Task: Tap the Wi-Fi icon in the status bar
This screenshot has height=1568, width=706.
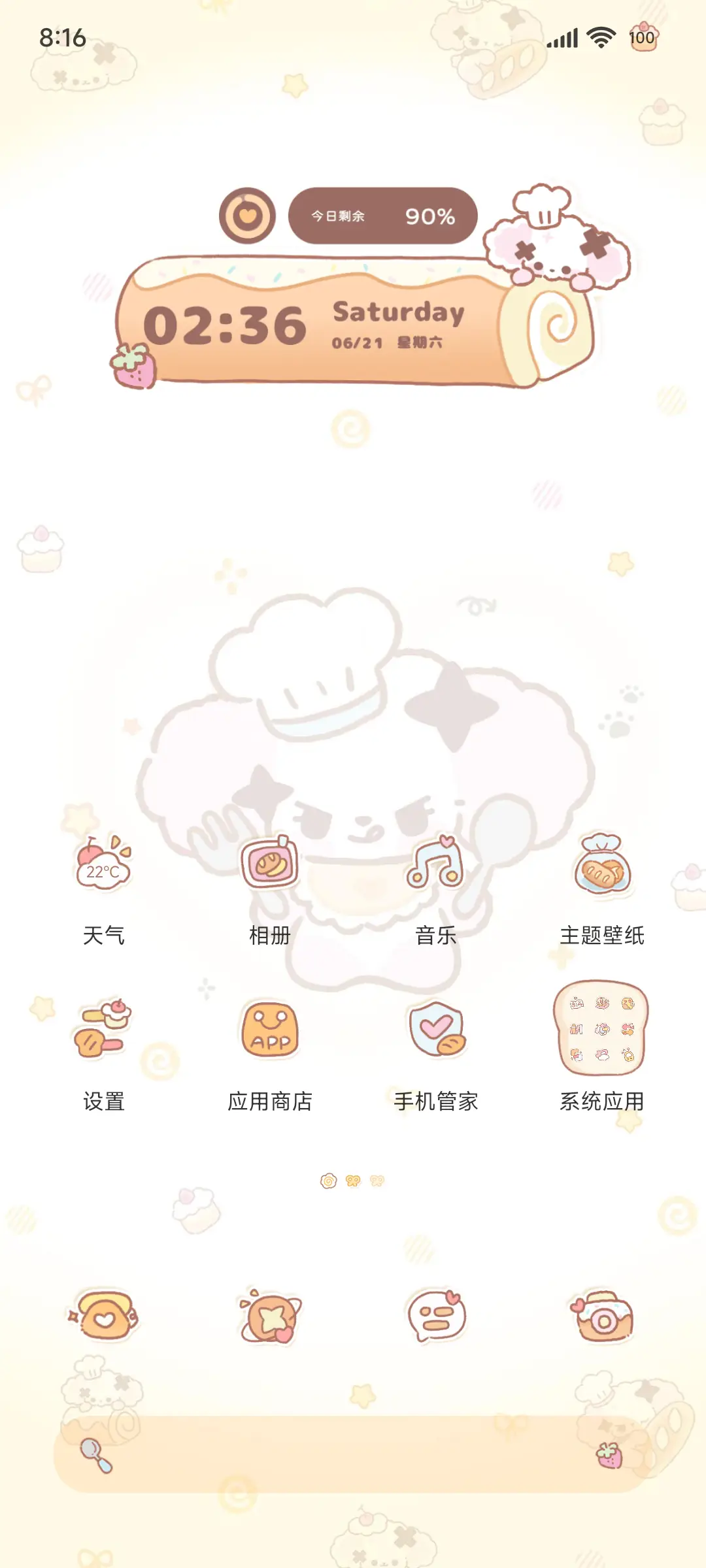Action: point(600,39)
